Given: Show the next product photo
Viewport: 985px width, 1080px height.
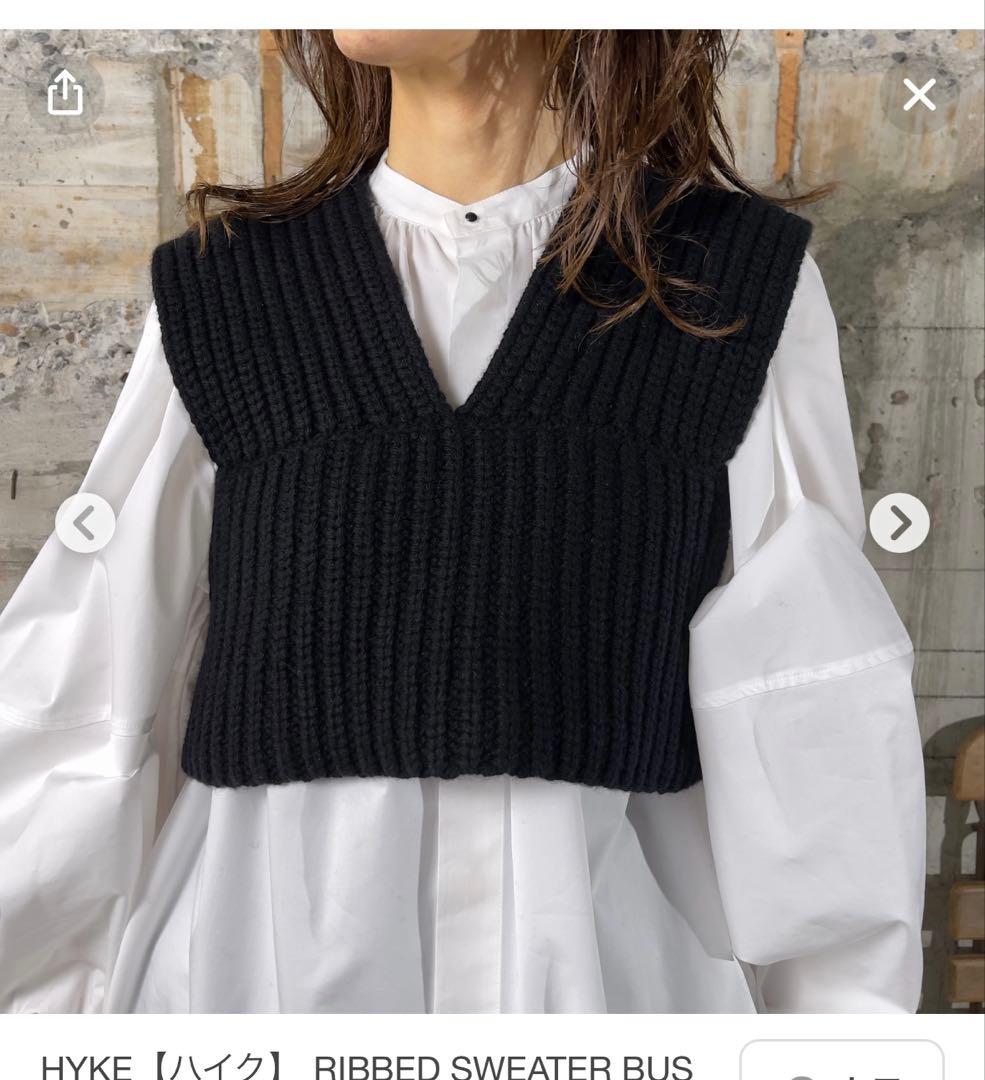Looking at the screenshot, I should (x=899, y=523).
